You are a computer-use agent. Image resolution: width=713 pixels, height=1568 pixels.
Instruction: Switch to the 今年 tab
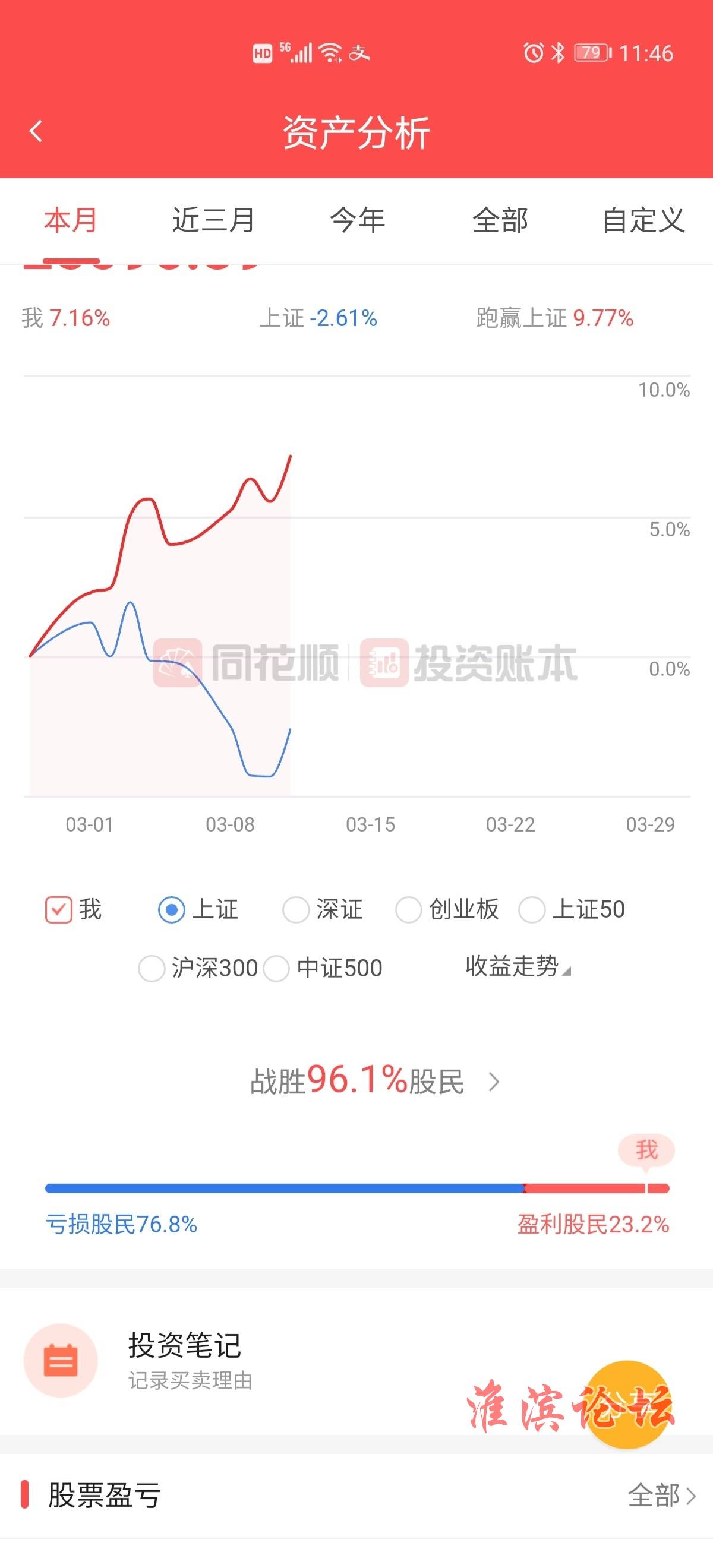click(x=357, y=220)
